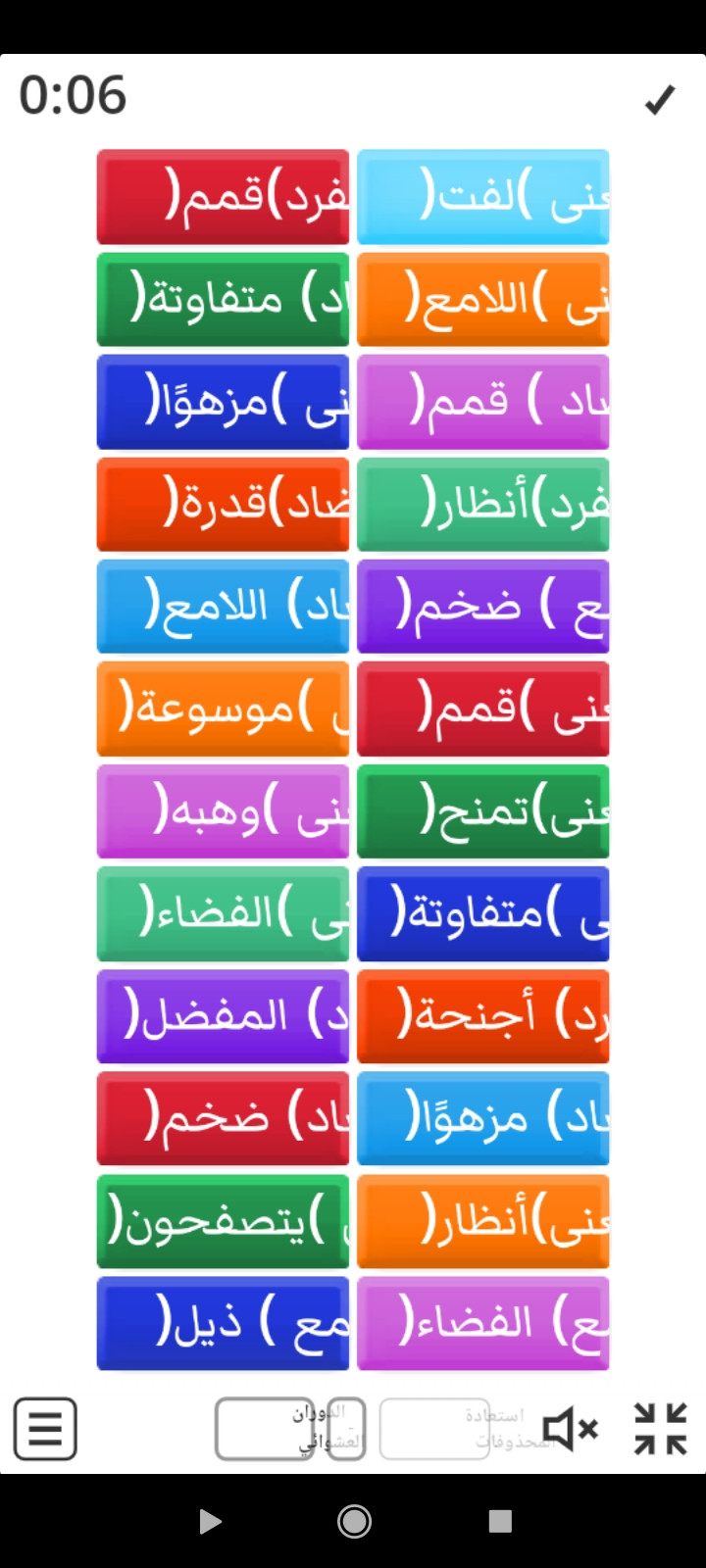Image resolution: width=706 pixels, height=1568 pixels.
Task: Select the orange-red قدرة tile
Action: click(223, 504)
